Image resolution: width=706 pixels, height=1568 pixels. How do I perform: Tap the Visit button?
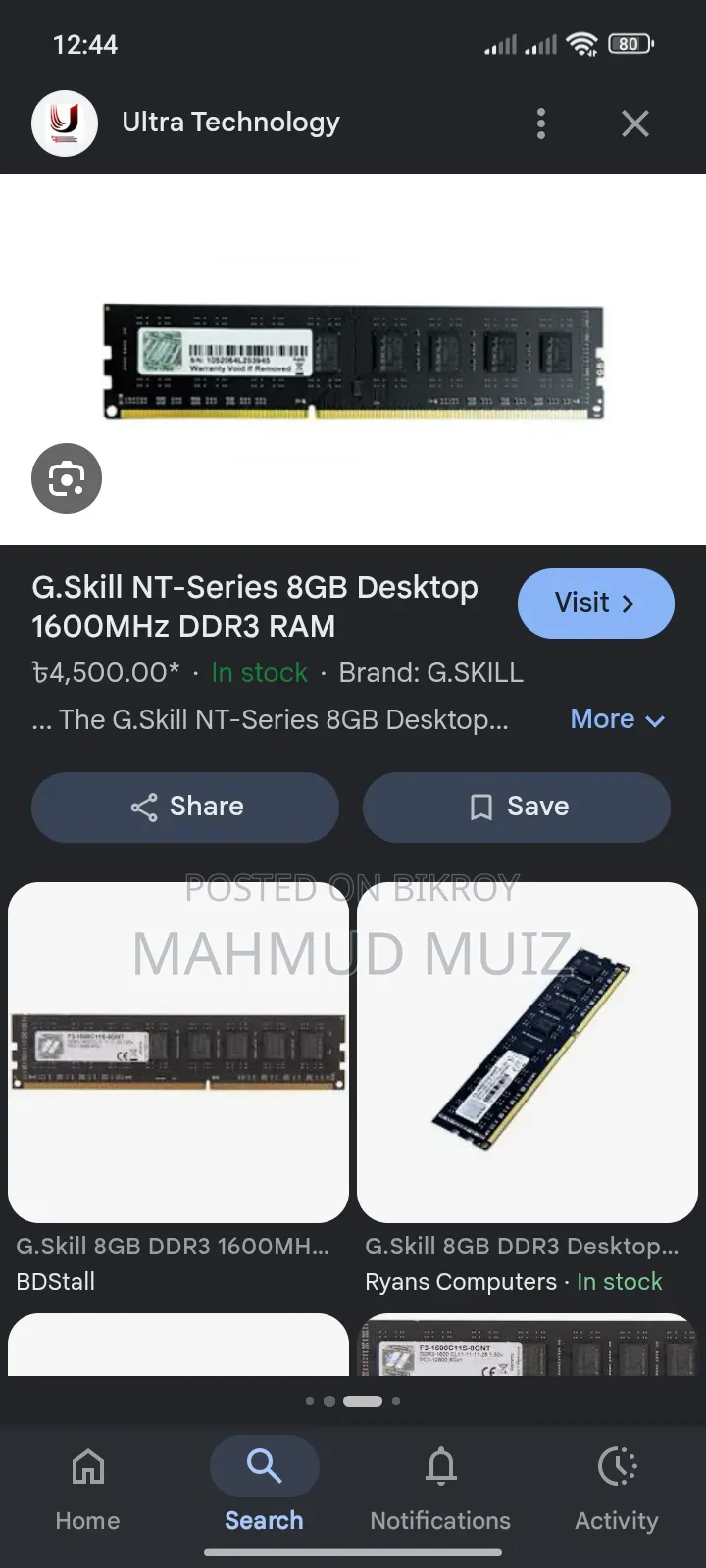click(x=595, y=603)
